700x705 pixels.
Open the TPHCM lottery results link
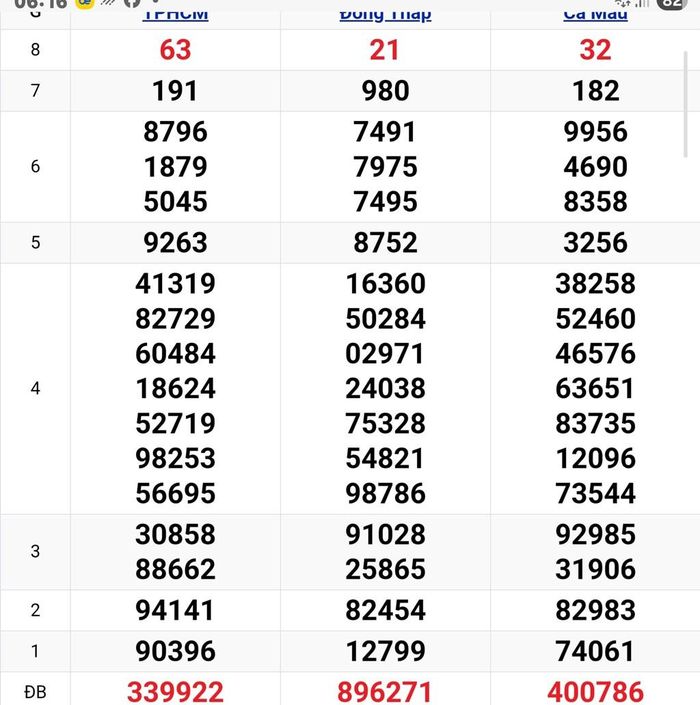tap(175, 15)
